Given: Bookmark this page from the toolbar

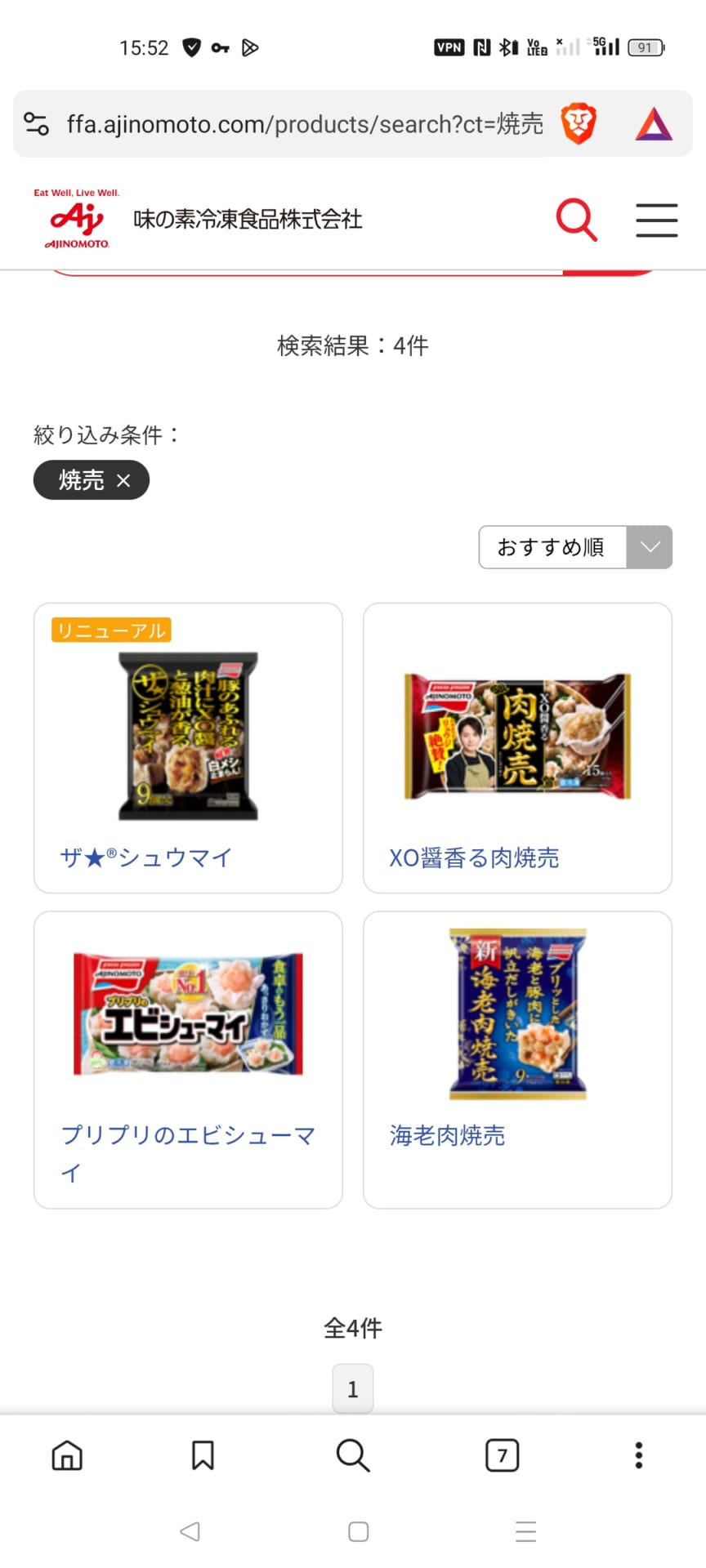Looking at the screenshot, I should 203,1455.
